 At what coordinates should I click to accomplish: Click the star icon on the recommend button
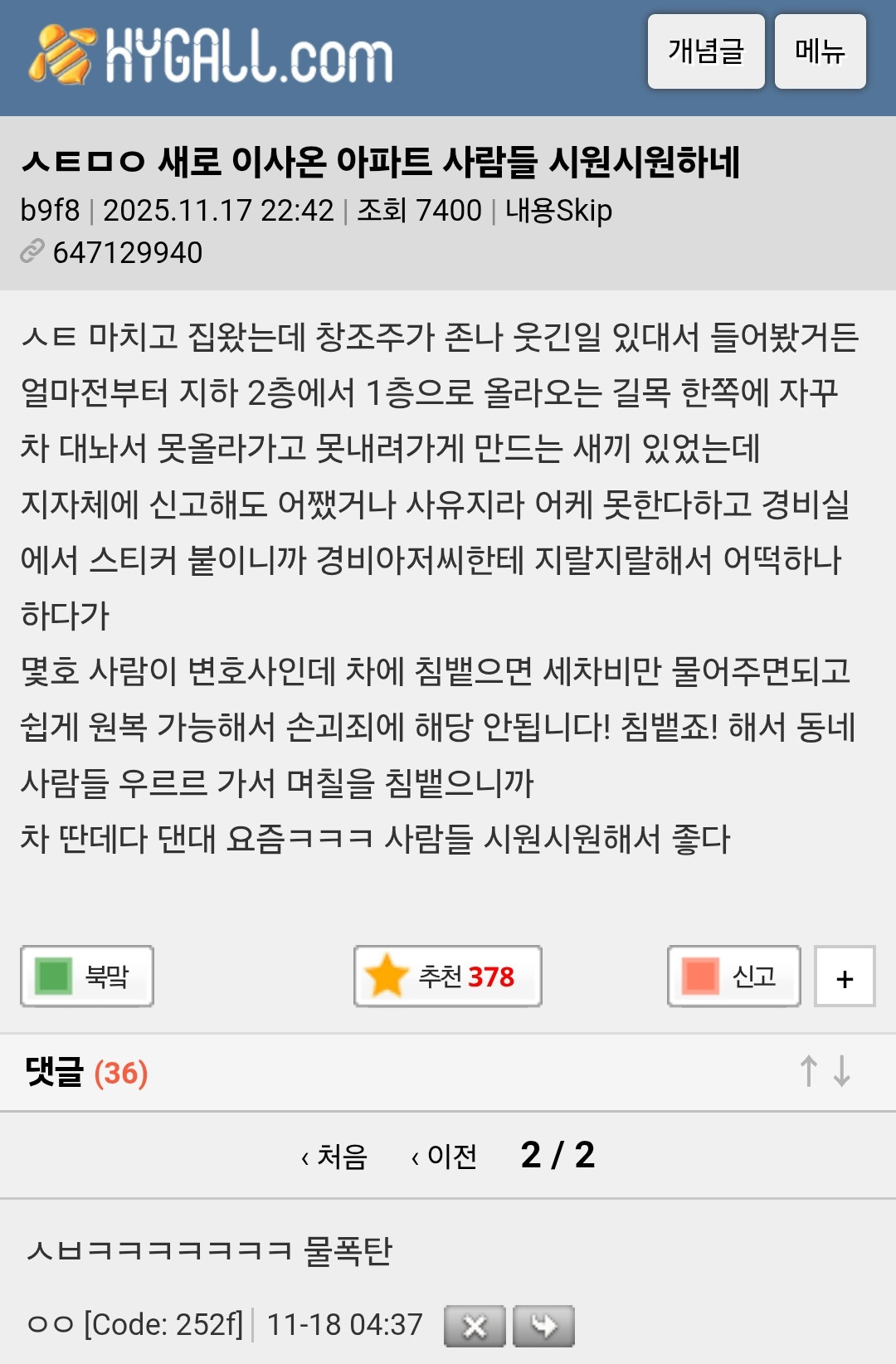388,977
